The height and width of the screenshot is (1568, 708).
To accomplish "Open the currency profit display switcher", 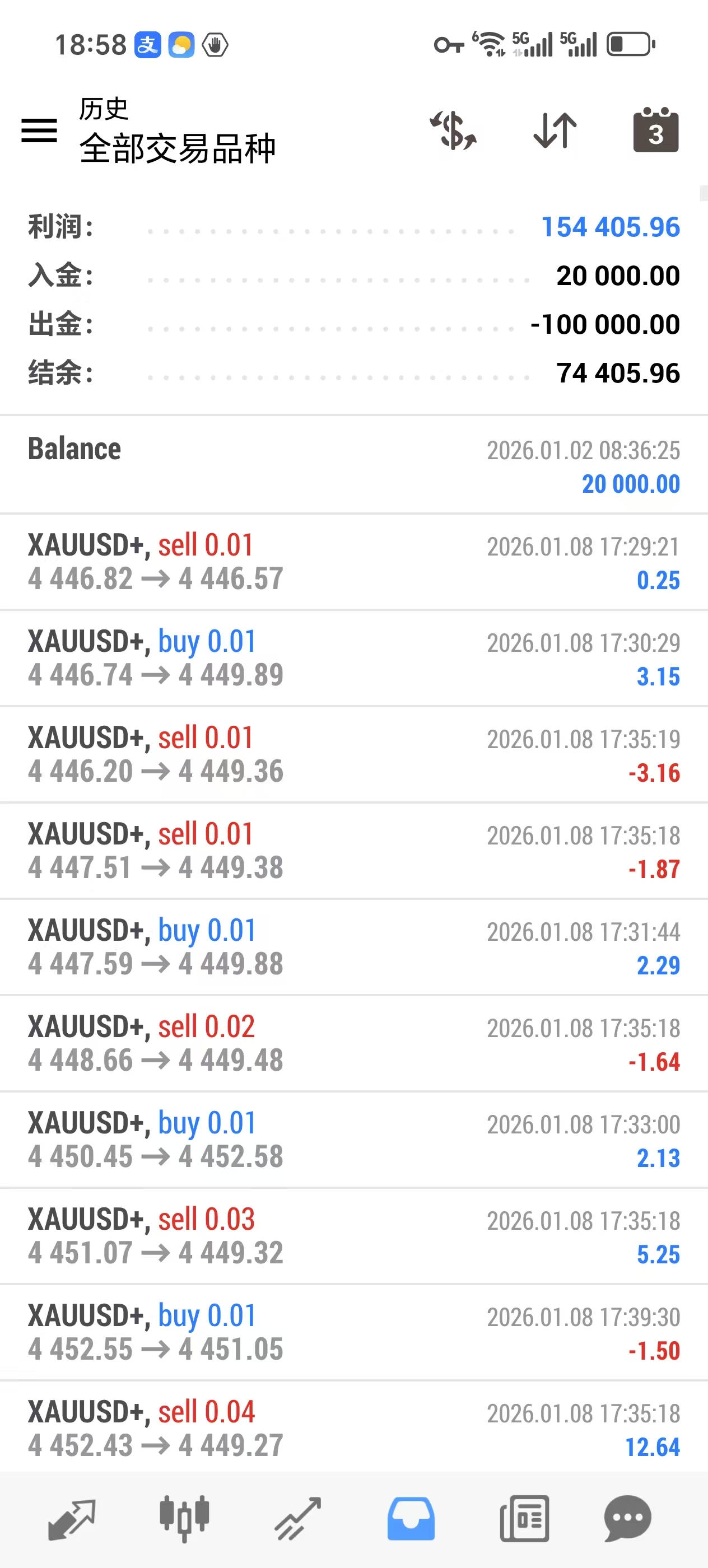I will [454, 130].
